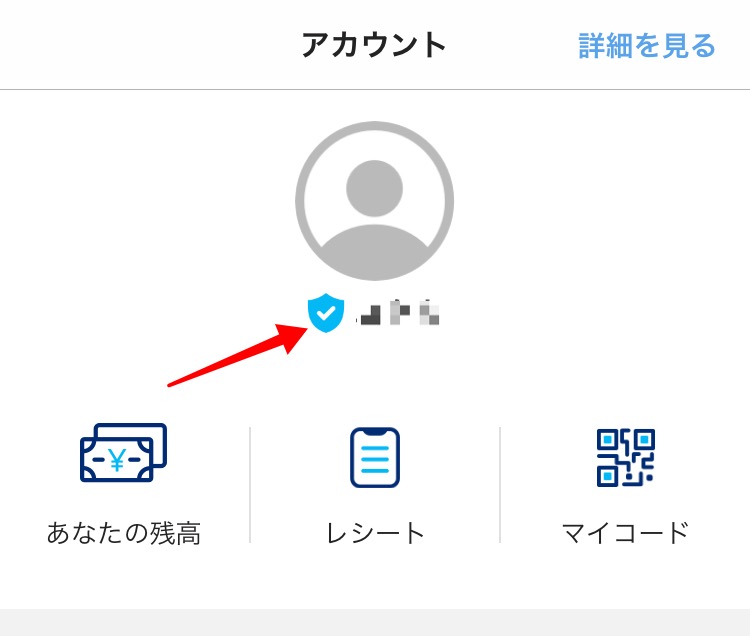Tap the profile avatar picture
Image resolution: width=750 pixels, height=636 pixels.
tap(374, 203)
